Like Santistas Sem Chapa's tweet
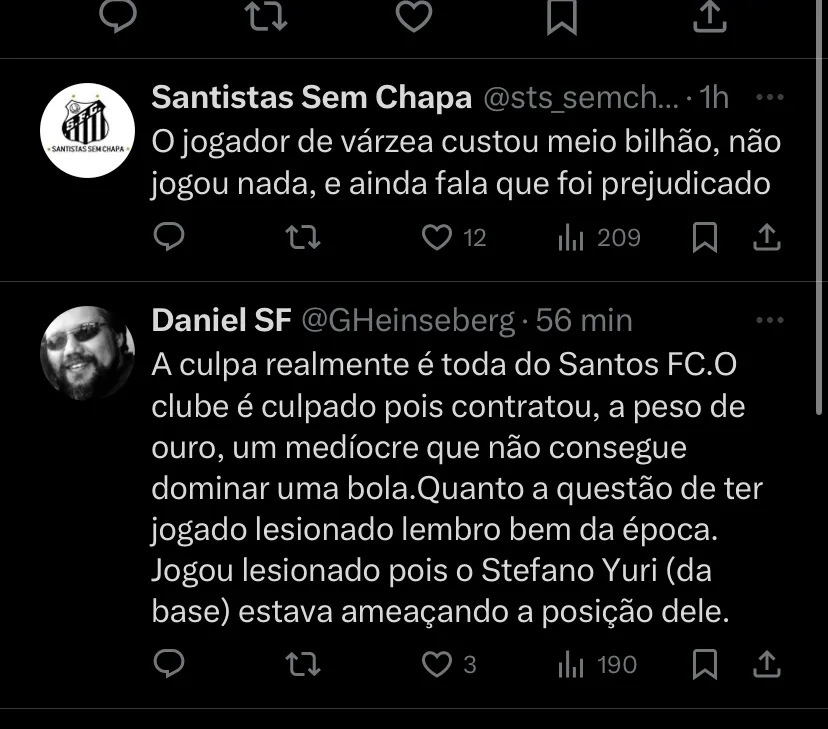Image resolution: width=828 pixels, height=729 pixels. pyautogui.click(x=436, y=237)
